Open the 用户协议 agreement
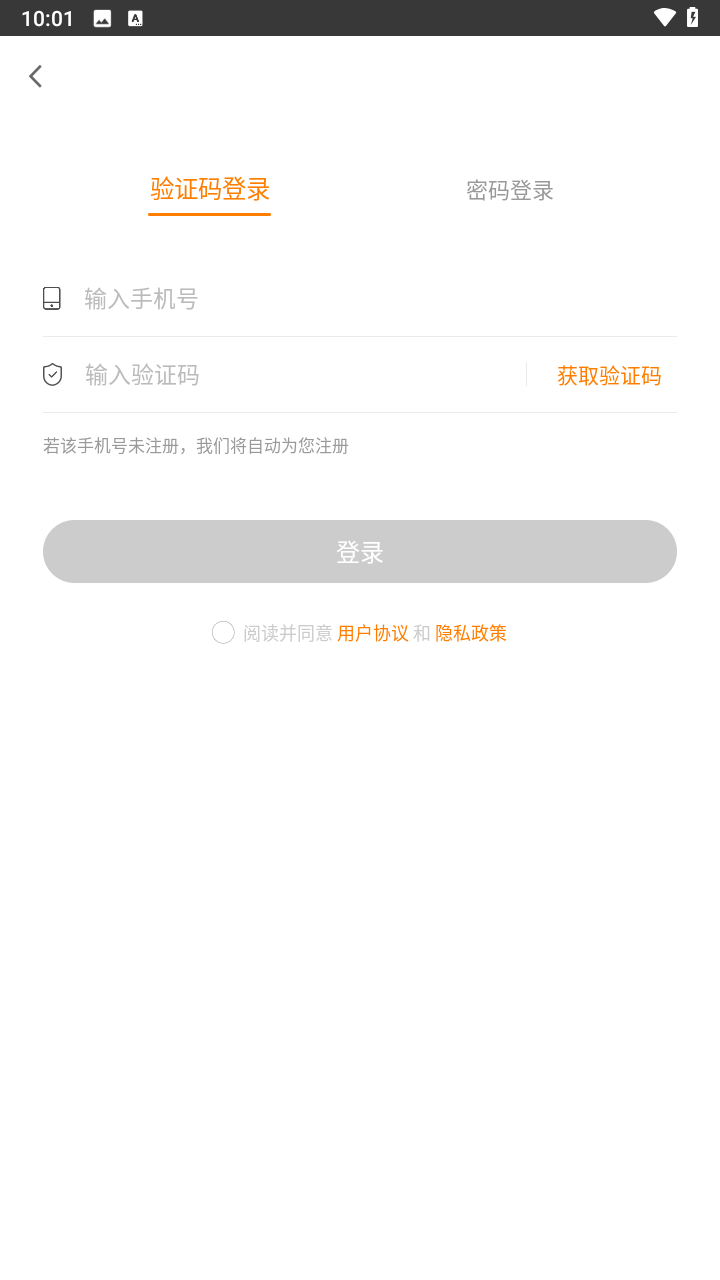720x1280 pixels. (374, 632)
